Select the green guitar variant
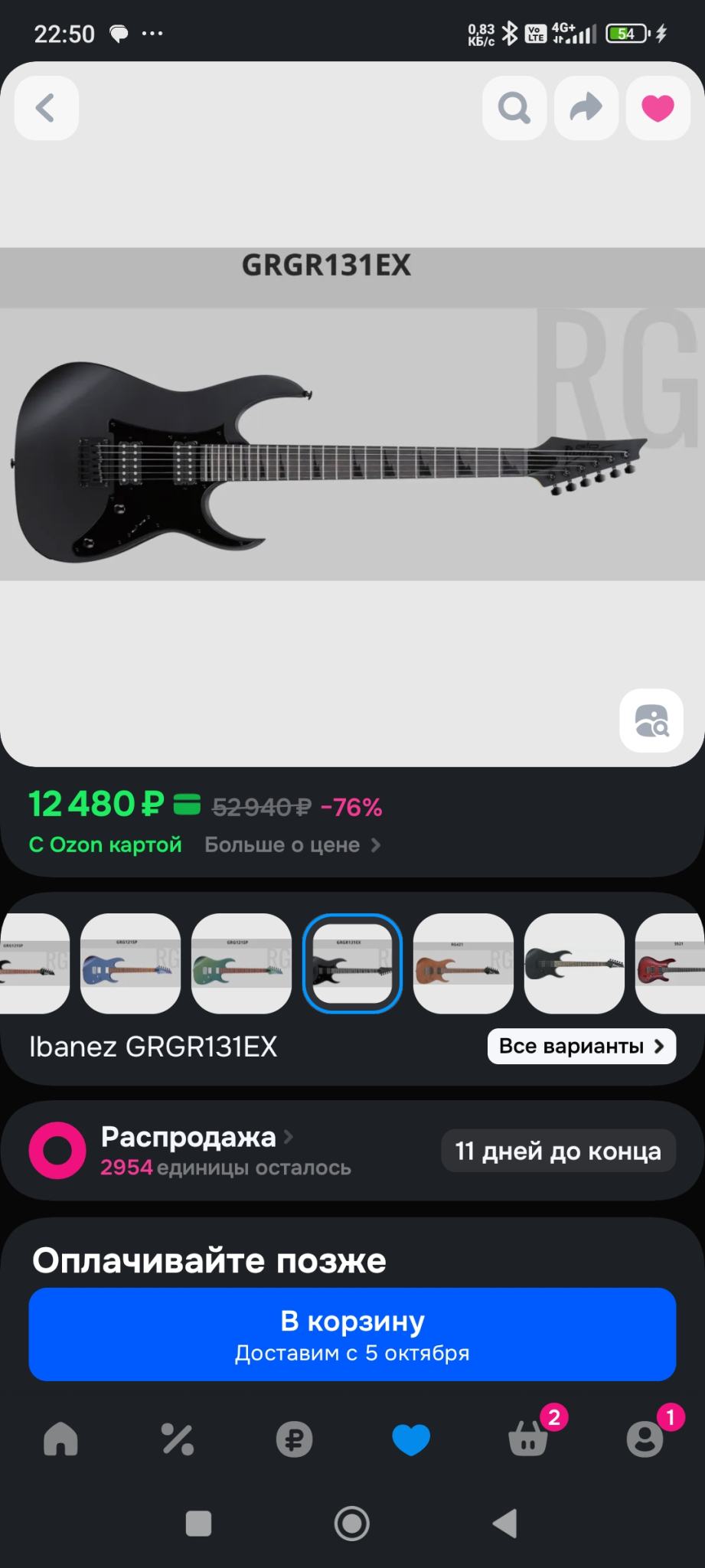The height and width of the screenshot is (1568, 705). point(241,963)
